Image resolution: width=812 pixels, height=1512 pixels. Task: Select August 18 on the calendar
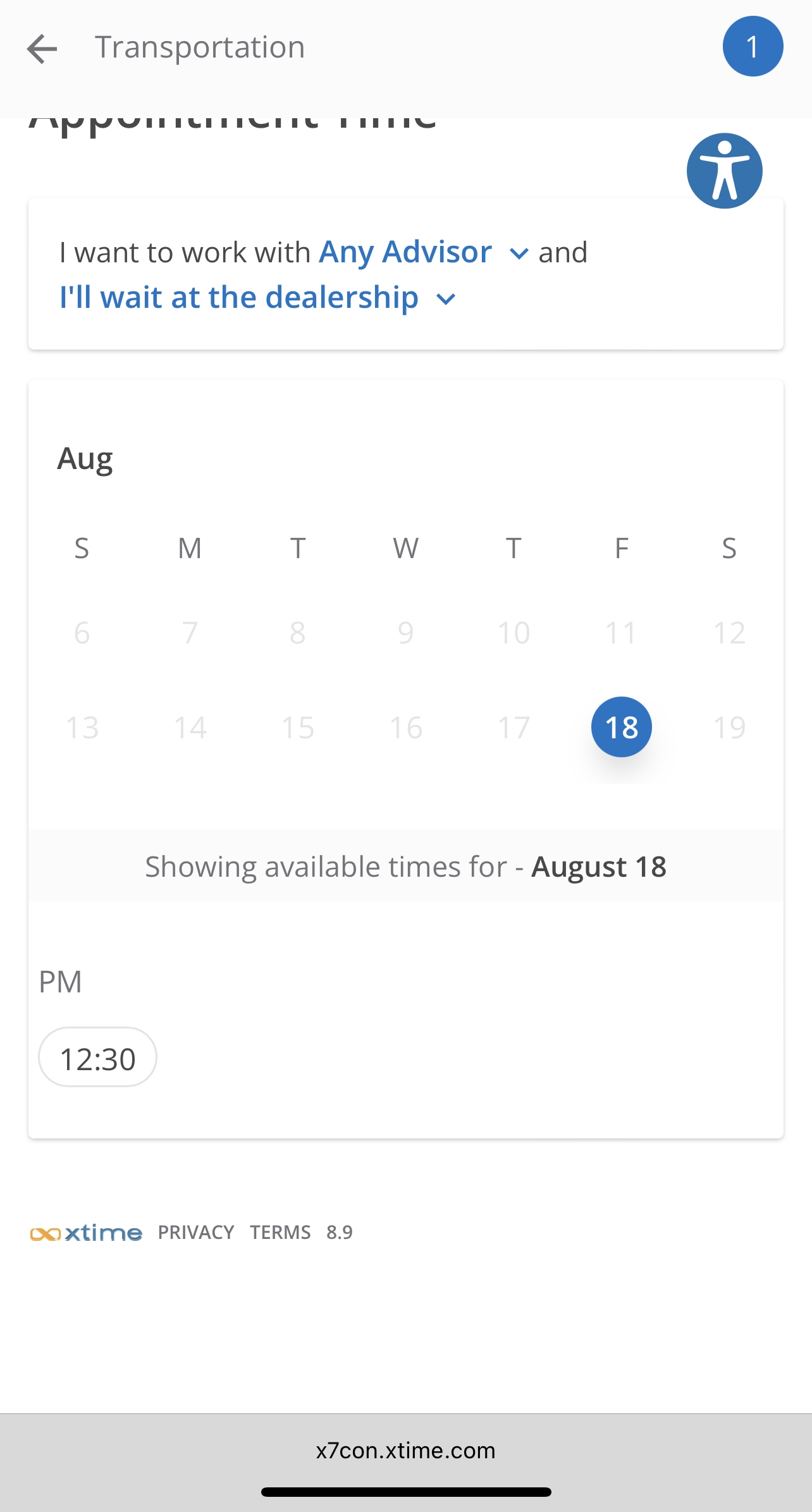pos(622,727)
